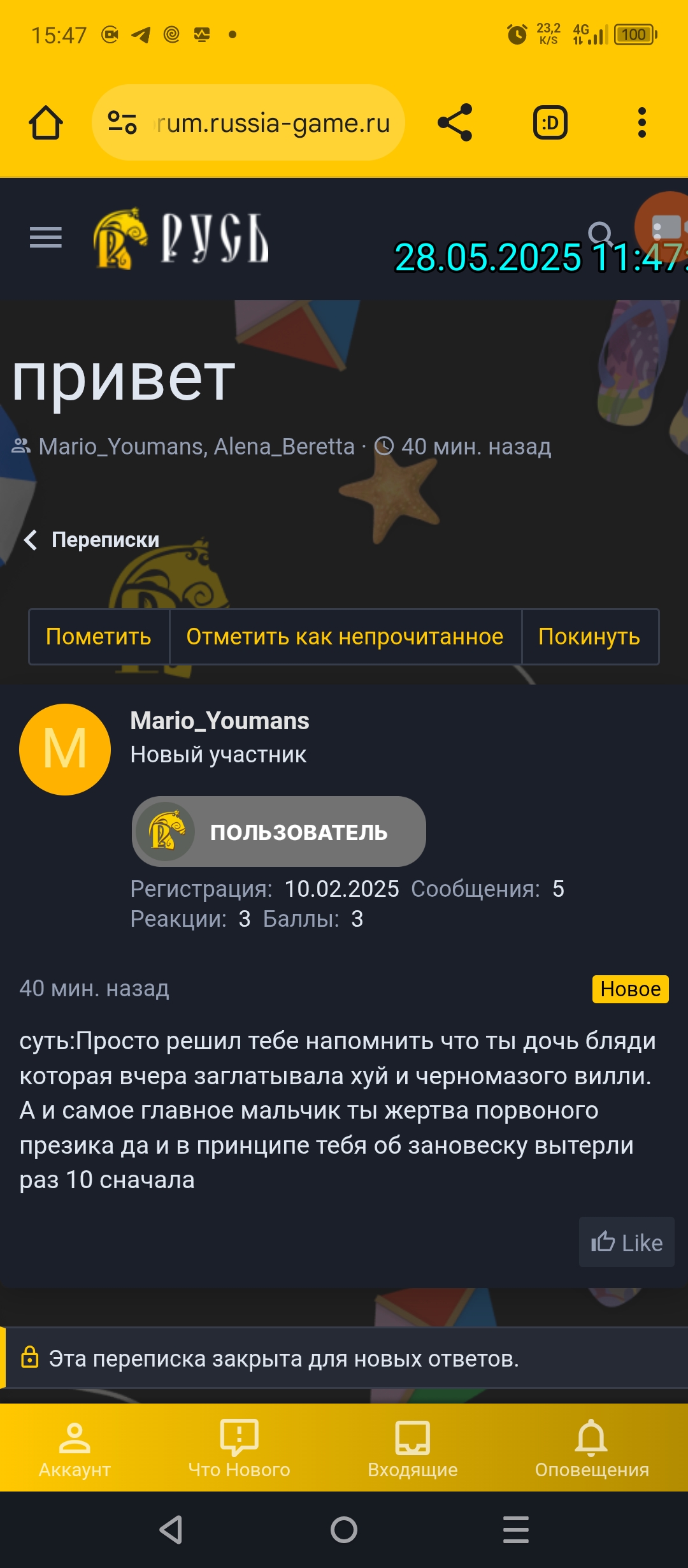This screenshot has width=688, height=1568.
Task: Switch to the Аккаунт tab
Action: [x=75, y=1447]
